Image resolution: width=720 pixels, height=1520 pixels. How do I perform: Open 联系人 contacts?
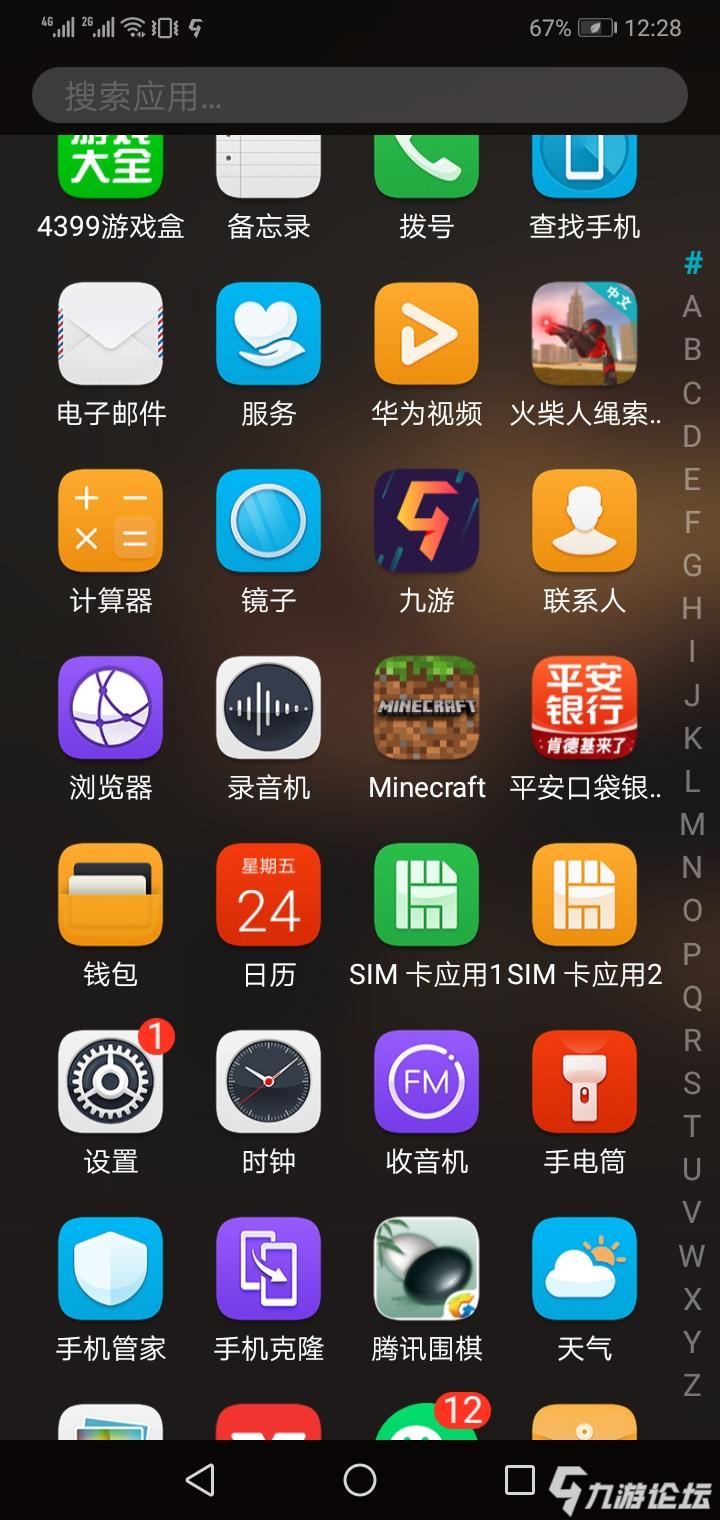(x=584, y=522)
